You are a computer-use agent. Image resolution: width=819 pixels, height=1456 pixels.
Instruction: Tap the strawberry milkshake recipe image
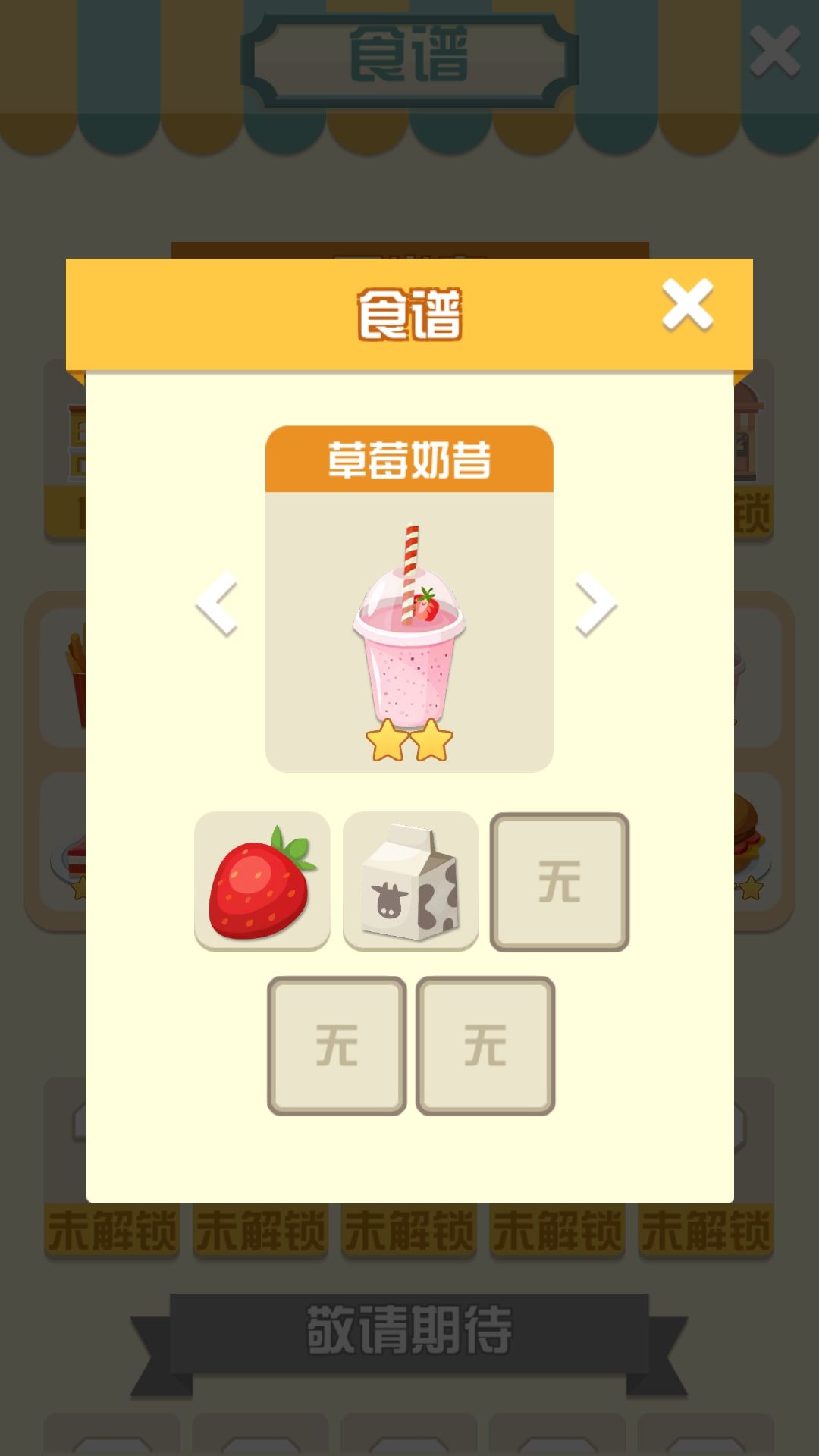point(409,645)
